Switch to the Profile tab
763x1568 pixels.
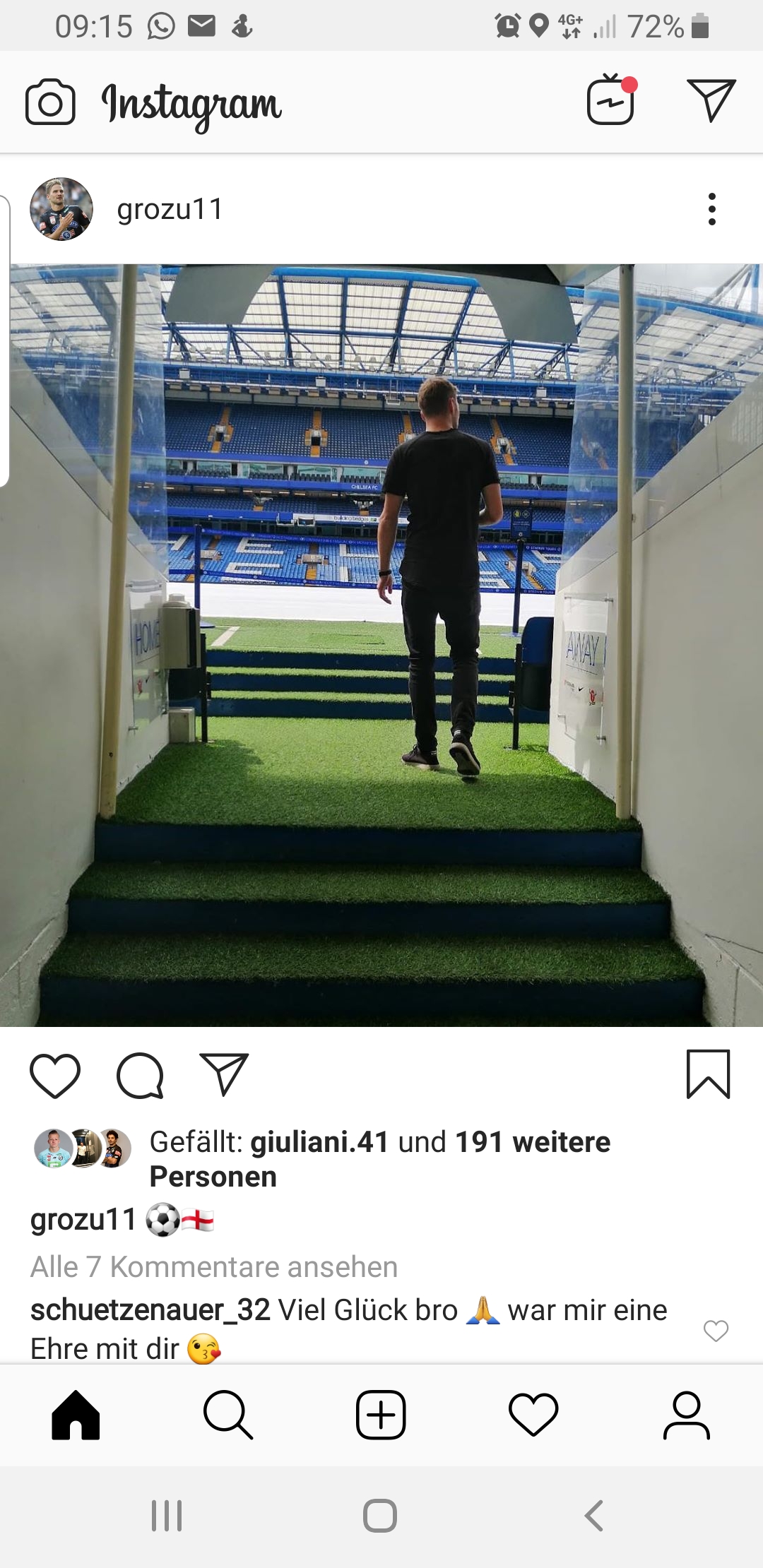[x=686, y=1415]
